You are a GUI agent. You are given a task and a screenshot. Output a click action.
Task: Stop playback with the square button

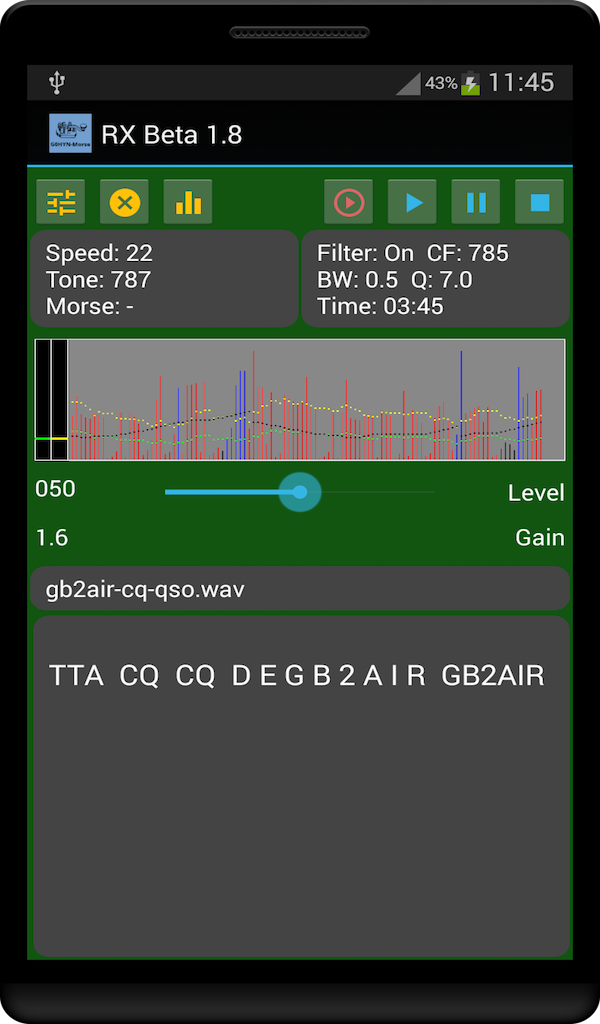[539, 203]
